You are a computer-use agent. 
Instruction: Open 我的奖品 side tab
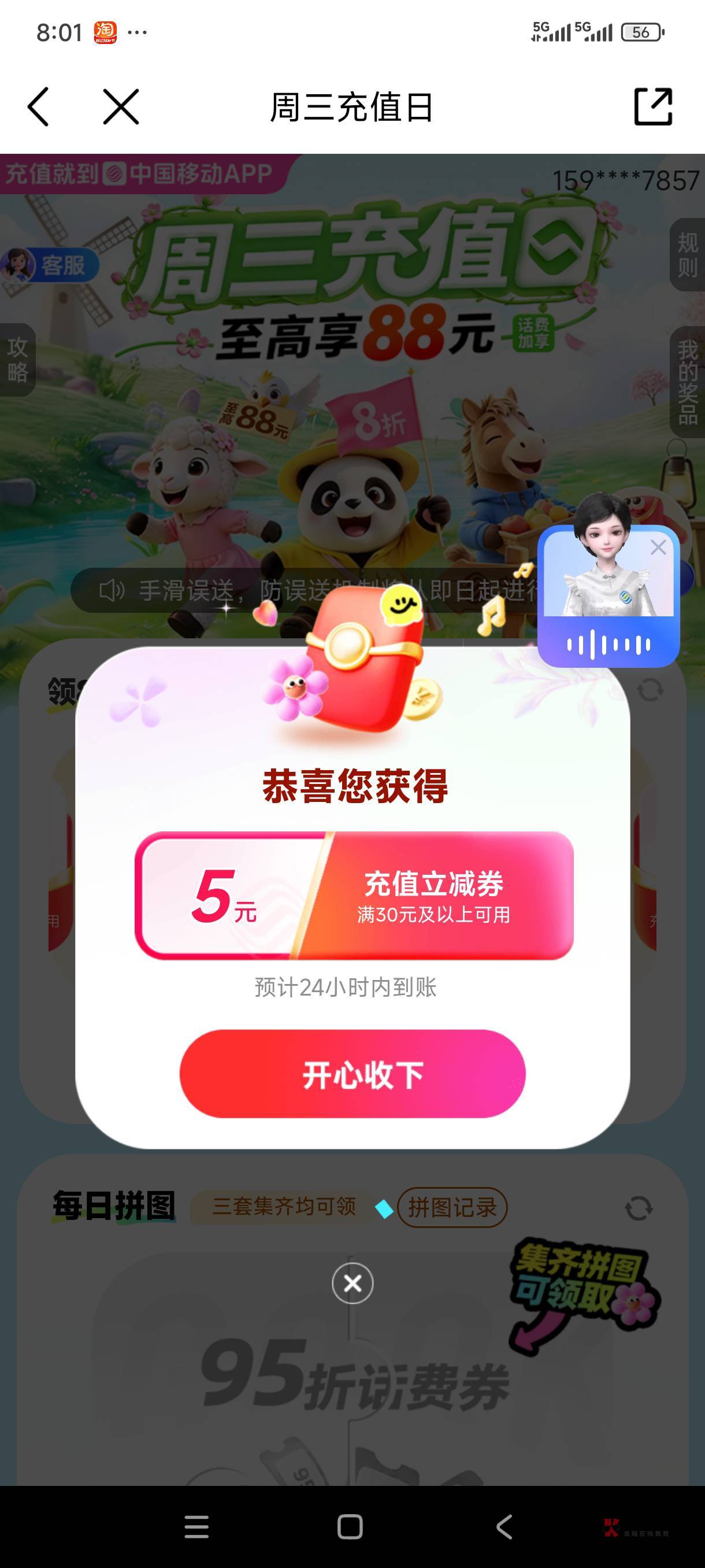[687, 382]
